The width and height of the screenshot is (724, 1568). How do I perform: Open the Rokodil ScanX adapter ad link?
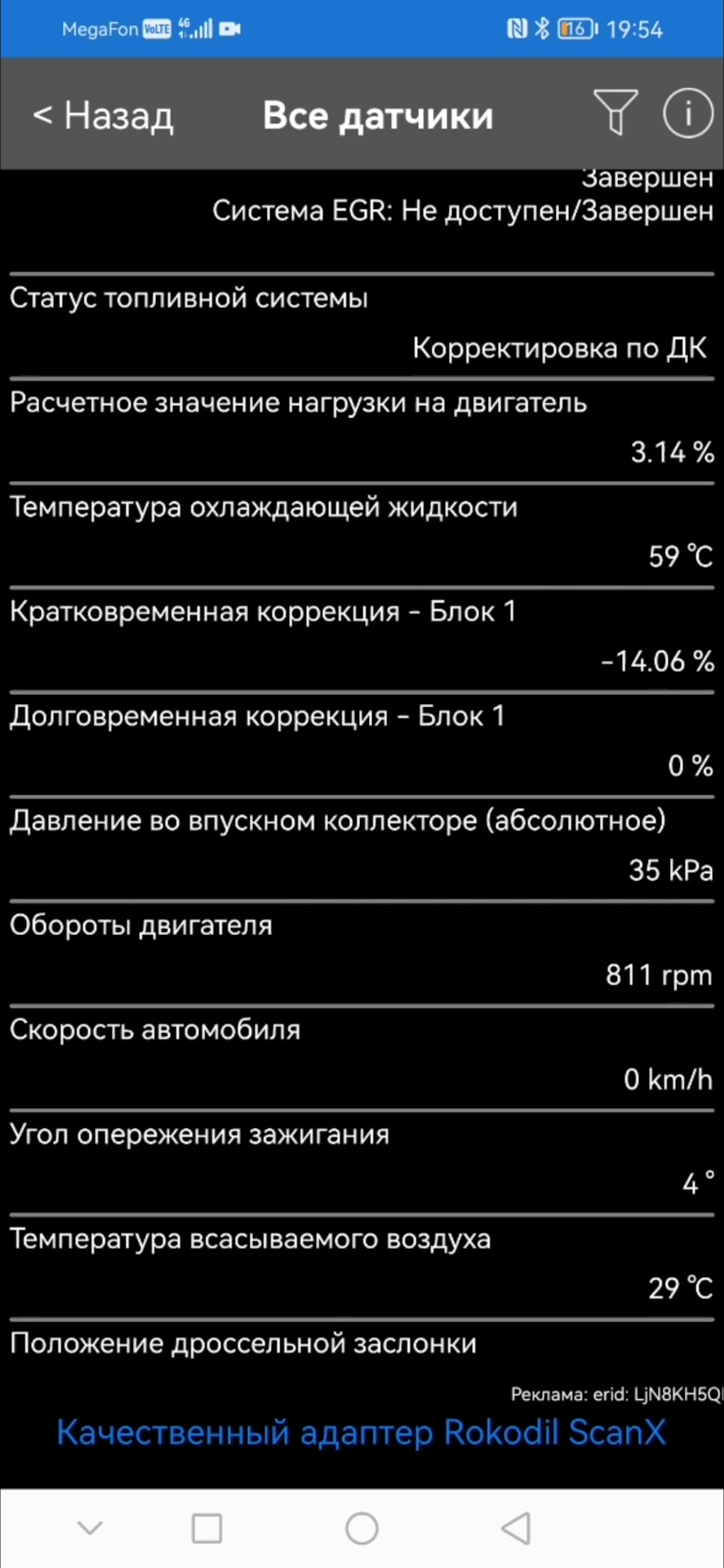coord(361,1432)
